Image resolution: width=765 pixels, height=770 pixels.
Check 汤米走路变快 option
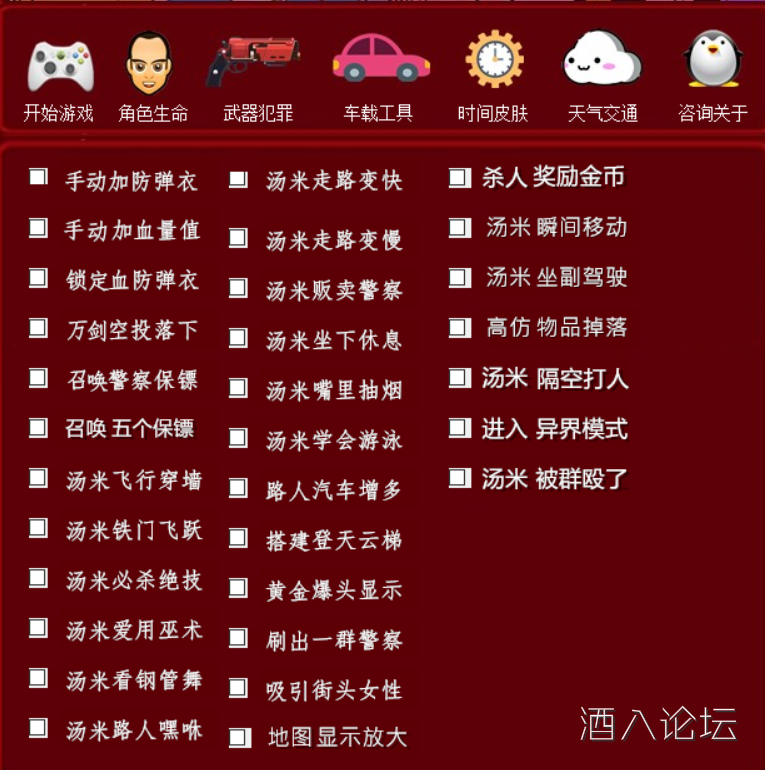[237, 179]
